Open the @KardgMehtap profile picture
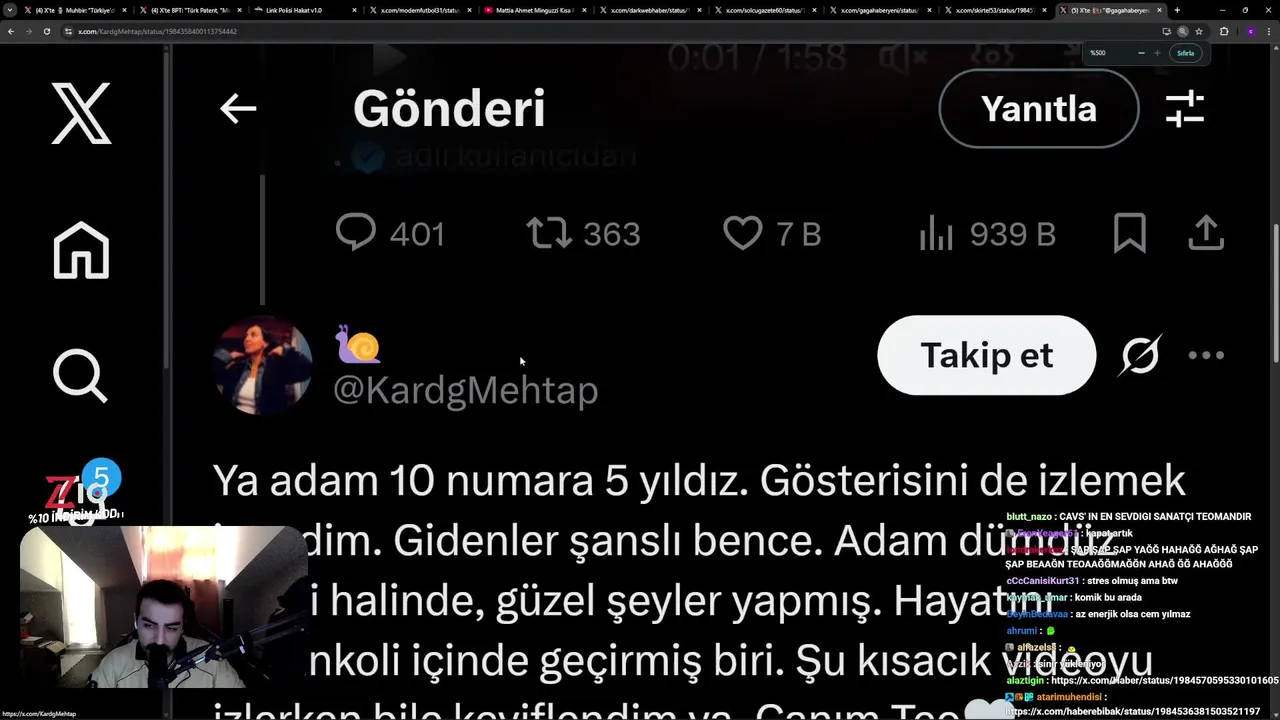This screenshot has height=720, width=1280. (262, 365)
